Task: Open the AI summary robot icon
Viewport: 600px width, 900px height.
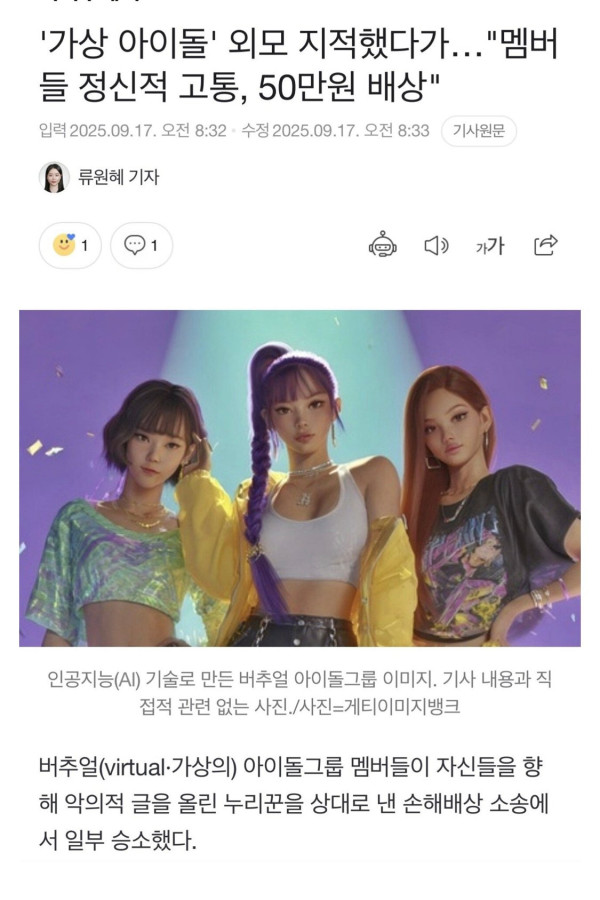Action: point(382,245)
